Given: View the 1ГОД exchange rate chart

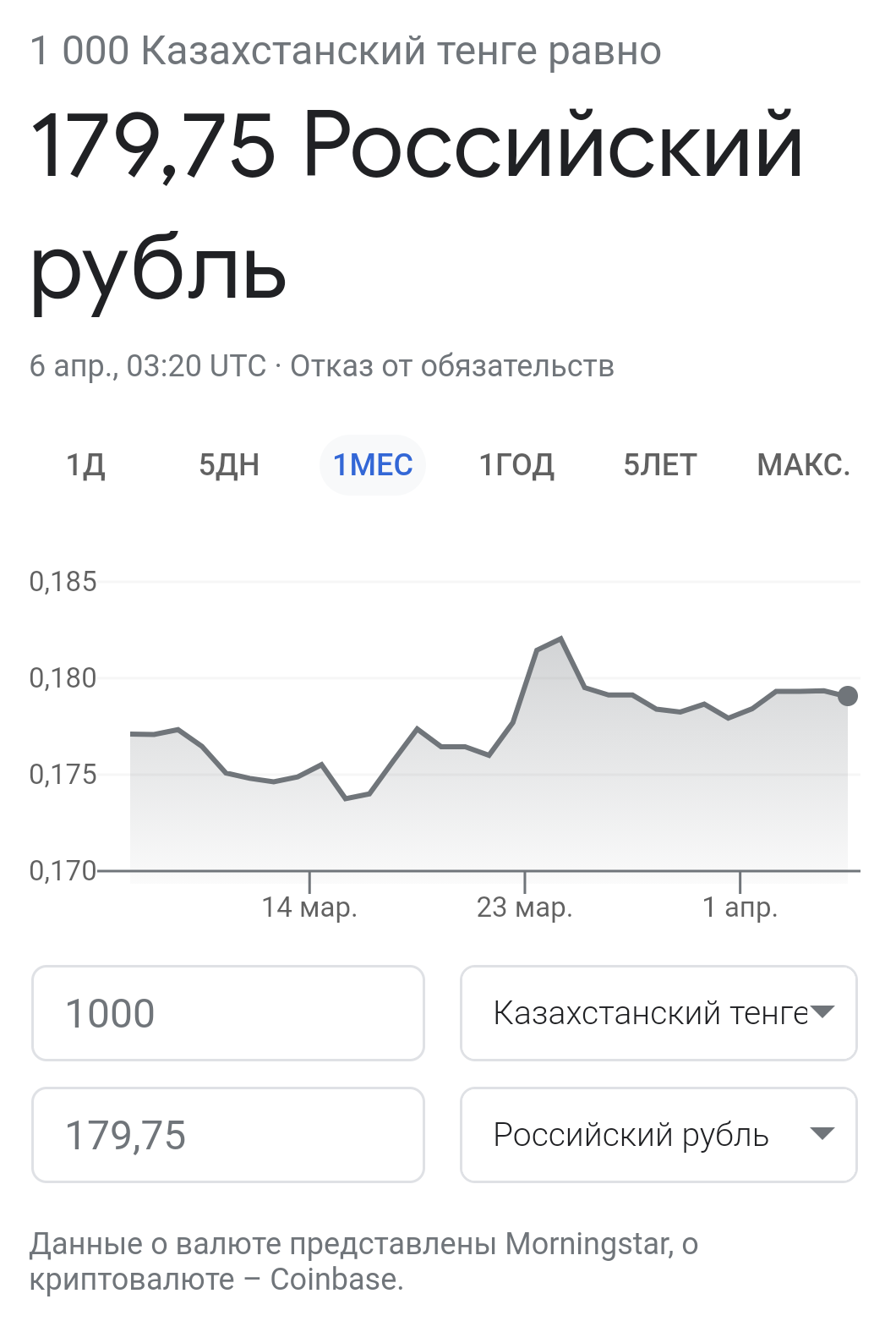Looking at the screenshot, I should [517, 463].
